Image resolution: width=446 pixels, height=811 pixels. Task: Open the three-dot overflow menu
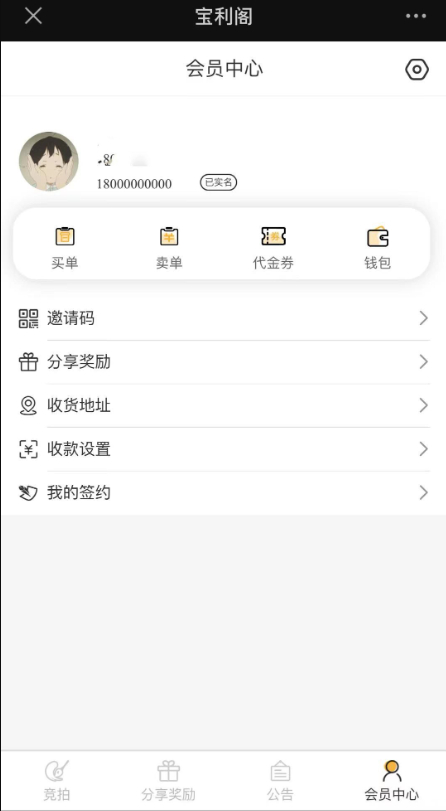click(x=416, y=16)
